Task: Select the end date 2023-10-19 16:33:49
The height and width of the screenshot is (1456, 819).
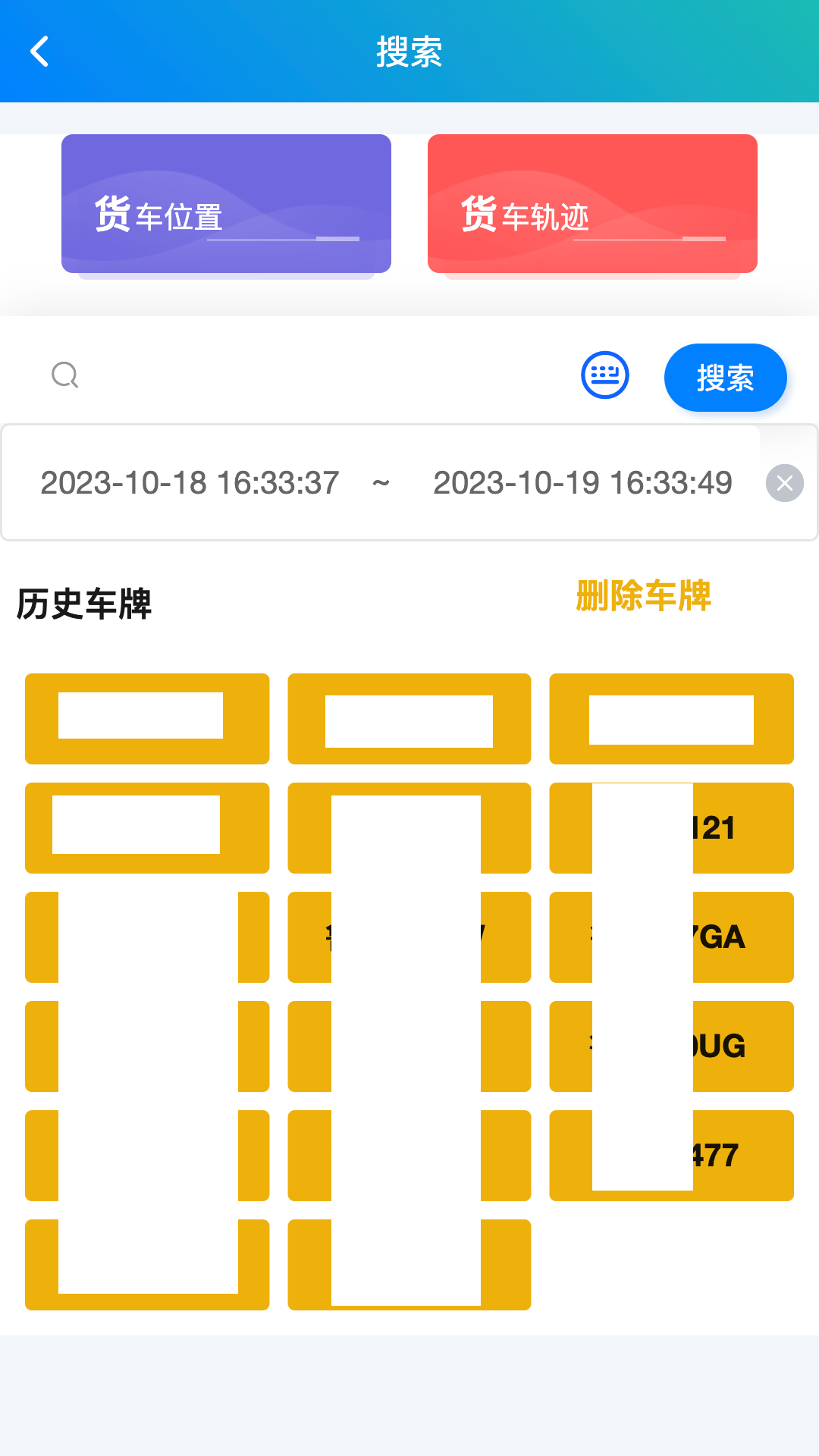Action: [582, 482]
